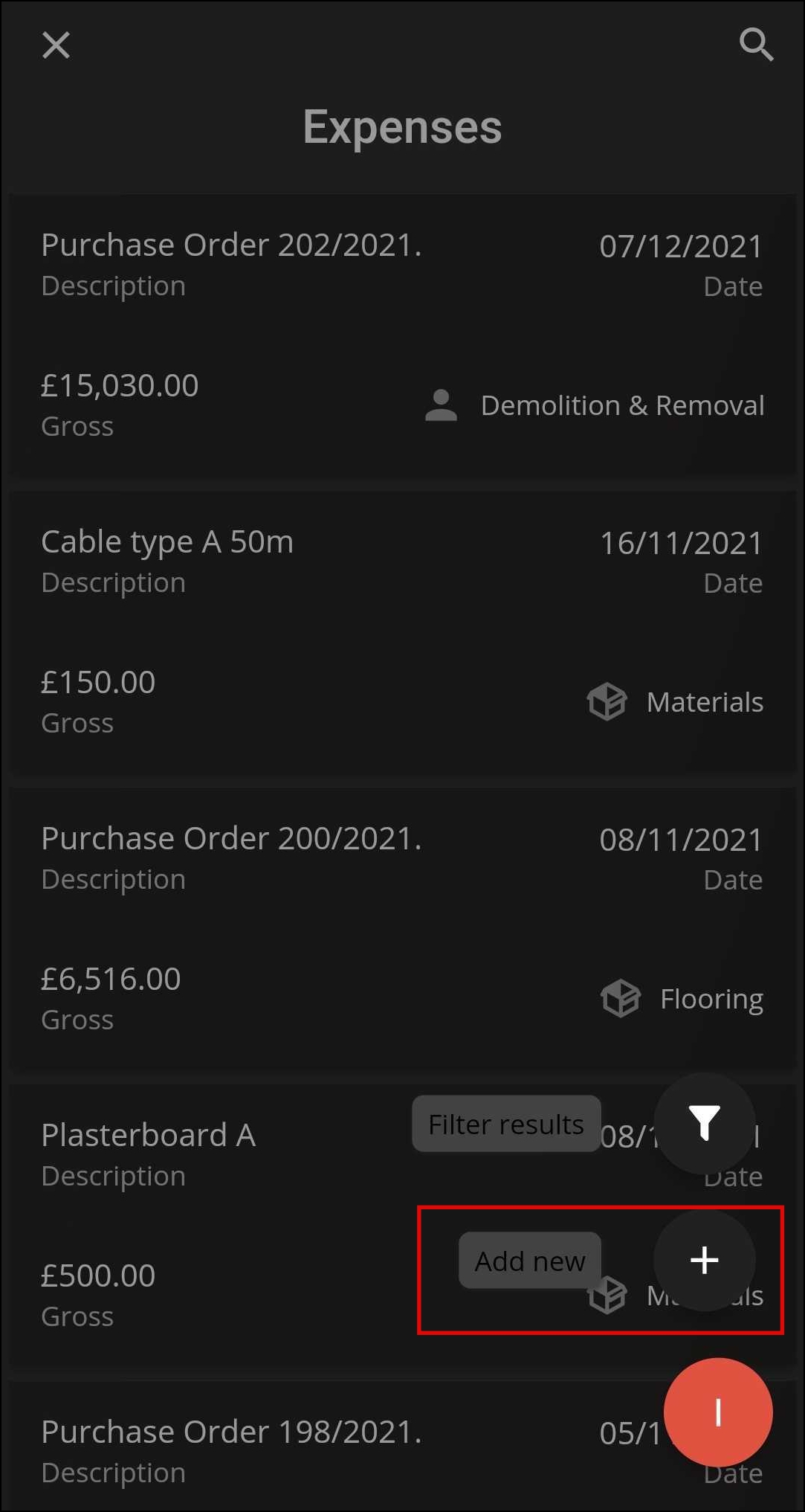The height and width of the screenshot is (1512, 805).
Task: Tap the Add new button
Action: tap(529, 1260)
